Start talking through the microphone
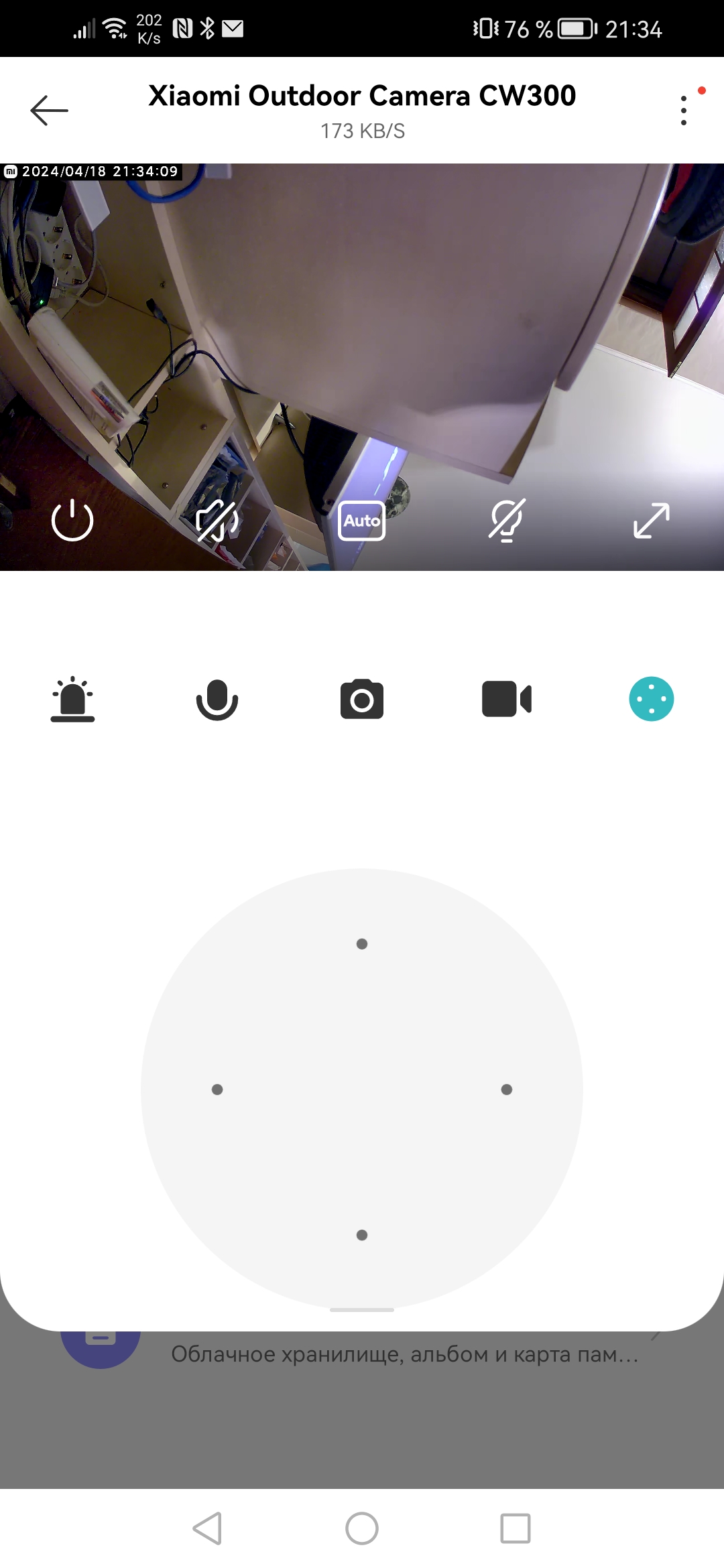Screen dimensions: 724x1568 click(217, 700)
